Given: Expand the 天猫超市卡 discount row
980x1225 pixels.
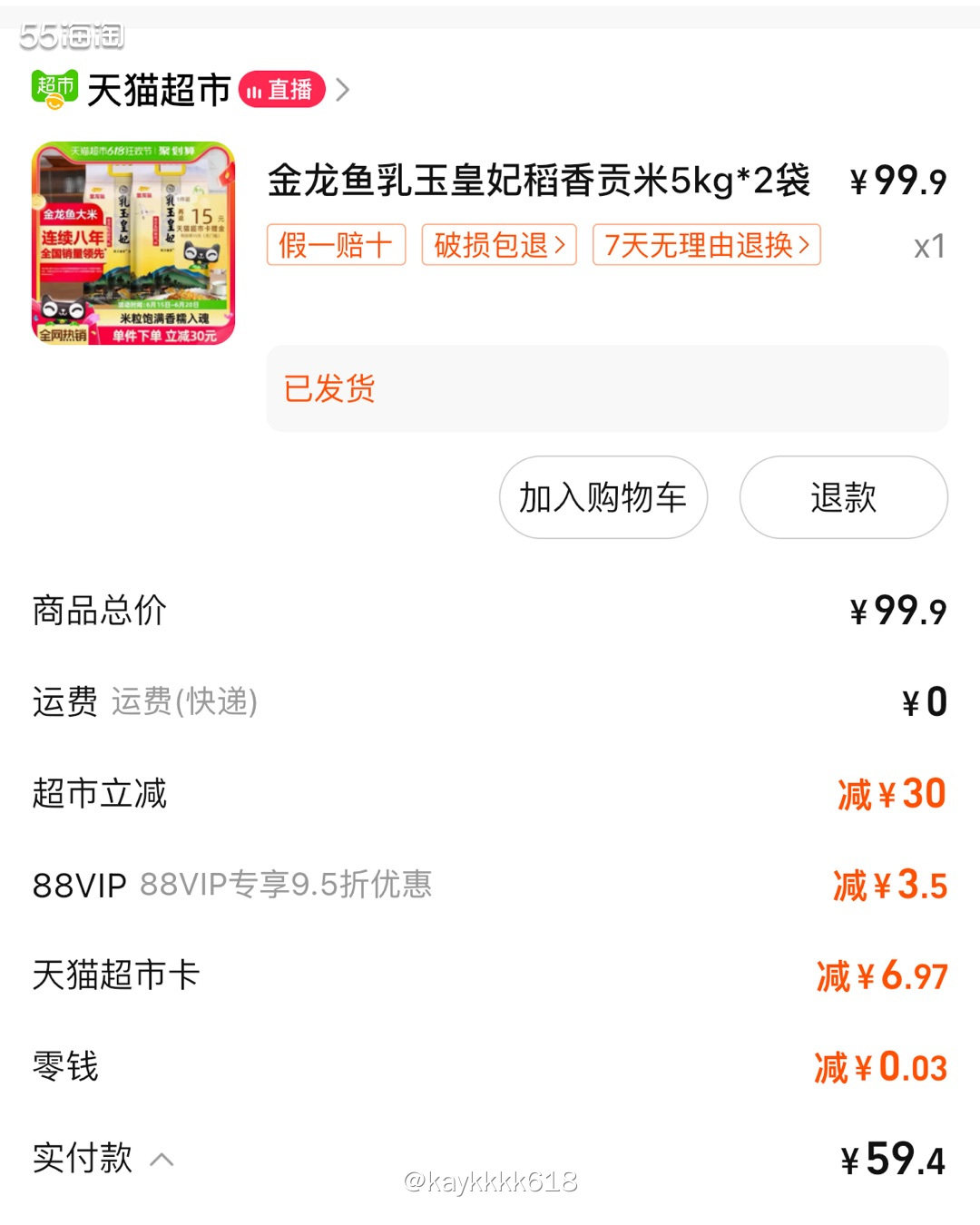Looking at the screenshot, I should click(x=490, y=975).
